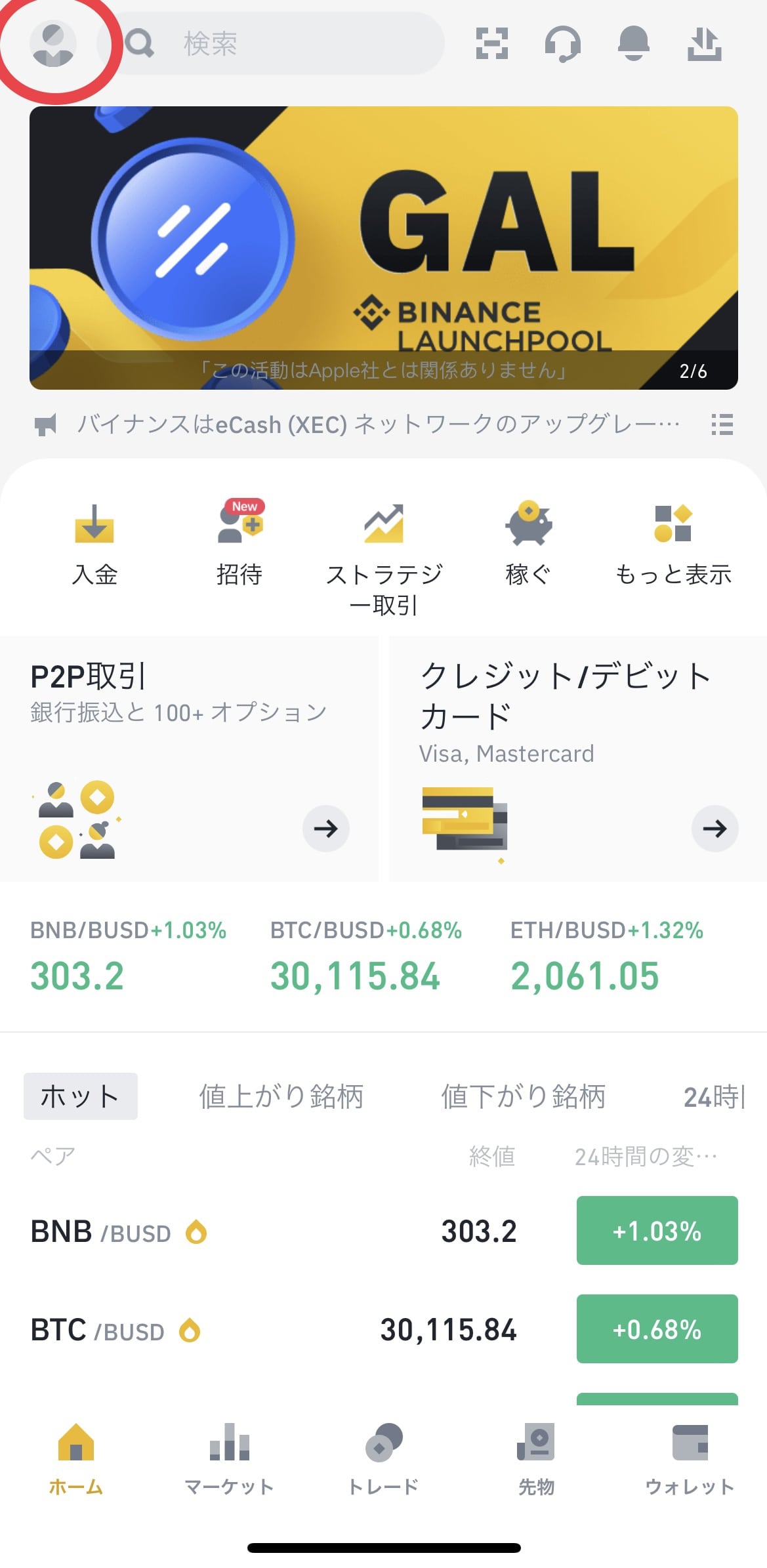Open the QR scan icon
Viewport: 767px width, 1568px height.
491,44
